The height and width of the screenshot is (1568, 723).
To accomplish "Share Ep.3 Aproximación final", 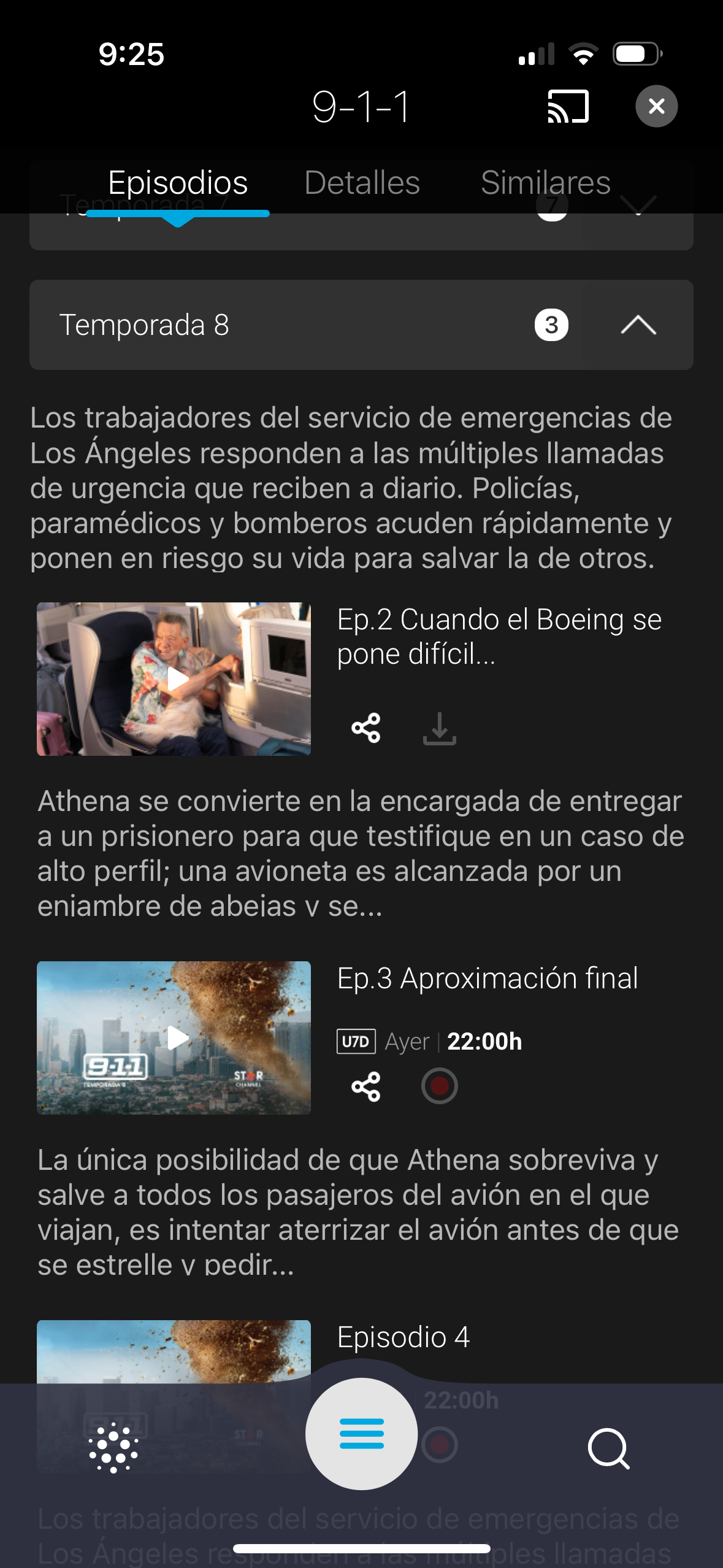I will pyautogui.click(x=366, y=1086).
